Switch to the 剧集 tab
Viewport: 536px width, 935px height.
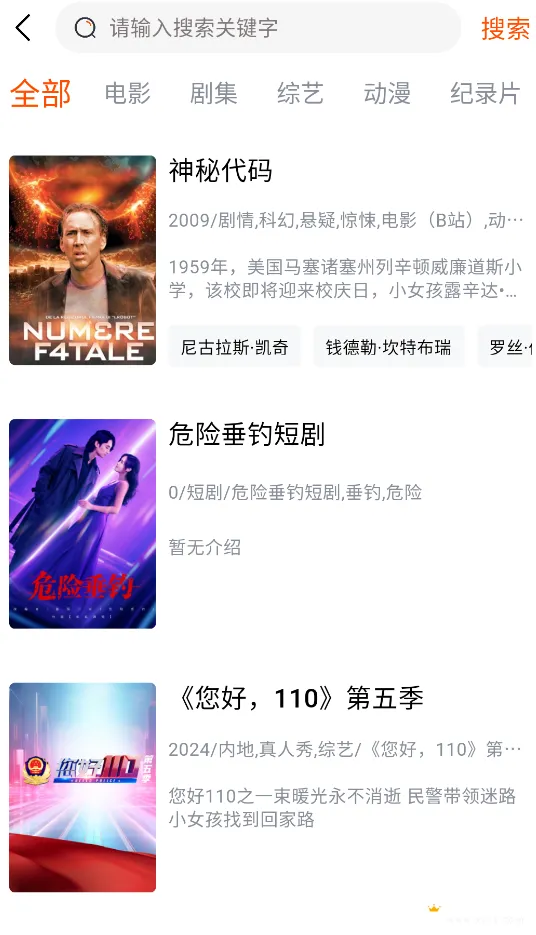(x=213, y=94)
